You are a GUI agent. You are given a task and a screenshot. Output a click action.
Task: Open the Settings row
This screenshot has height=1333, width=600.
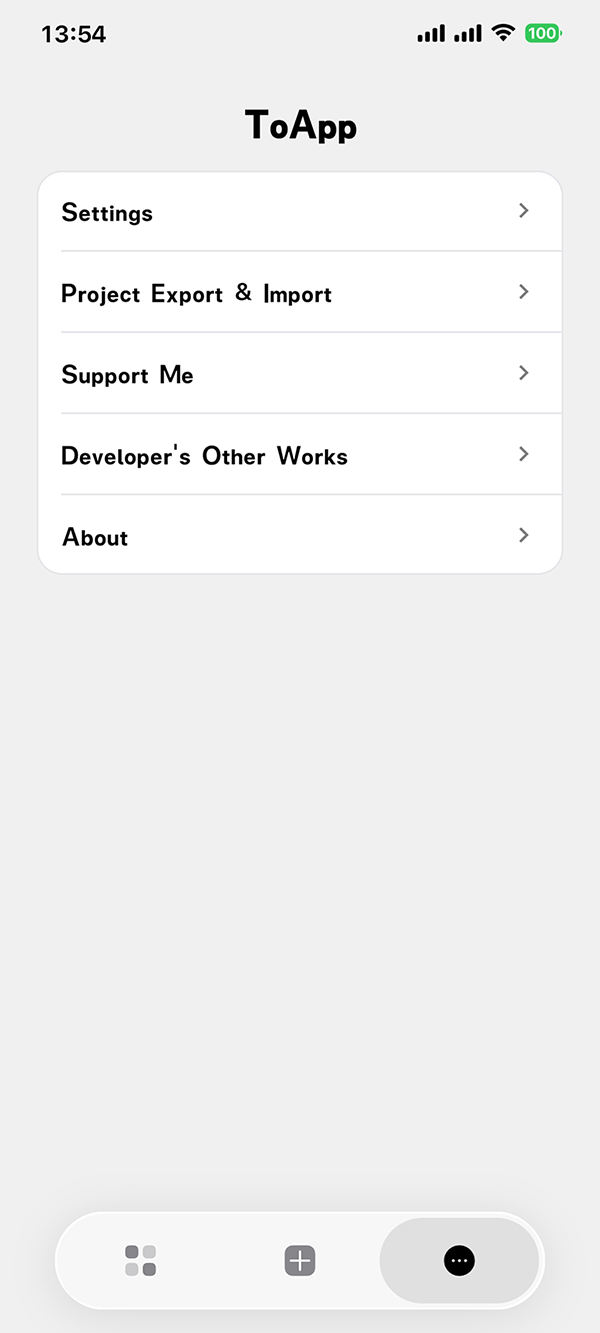coord(299,212)
